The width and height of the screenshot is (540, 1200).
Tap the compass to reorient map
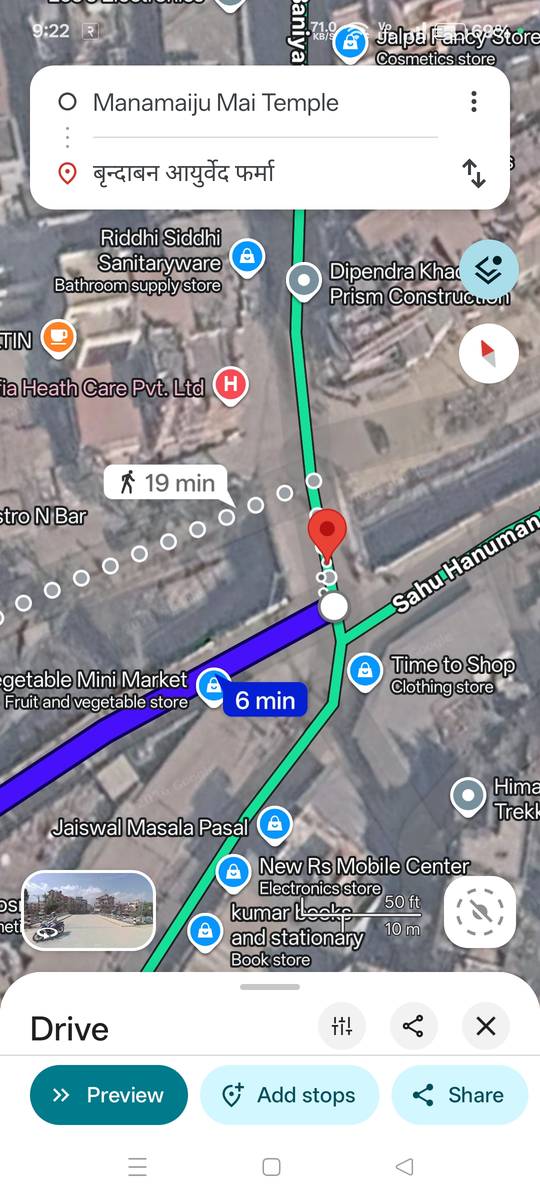(x=489, y=353)
